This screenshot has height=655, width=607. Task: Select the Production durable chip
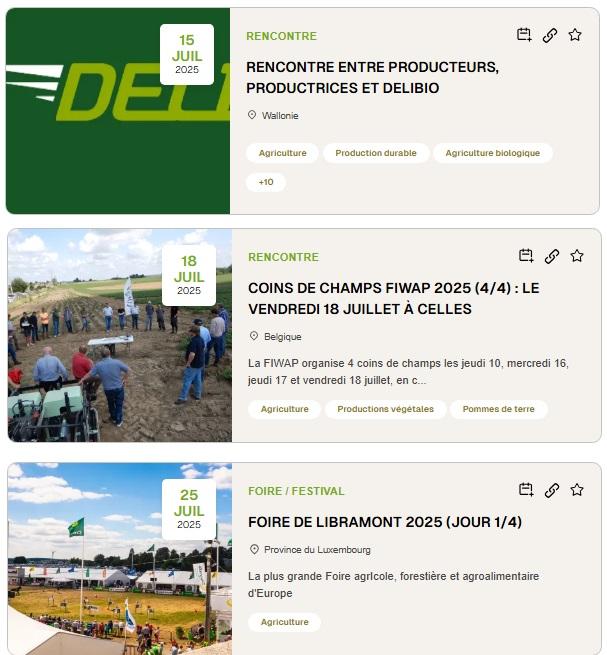[376, 153]
